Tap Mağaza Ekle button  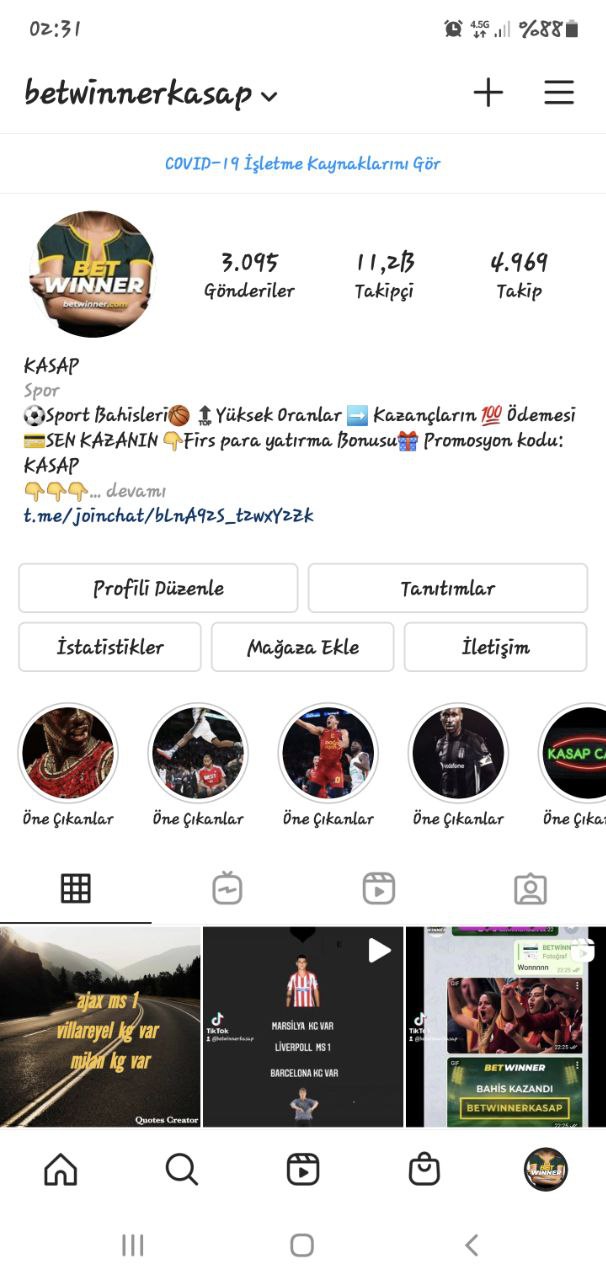click(302, 647)
